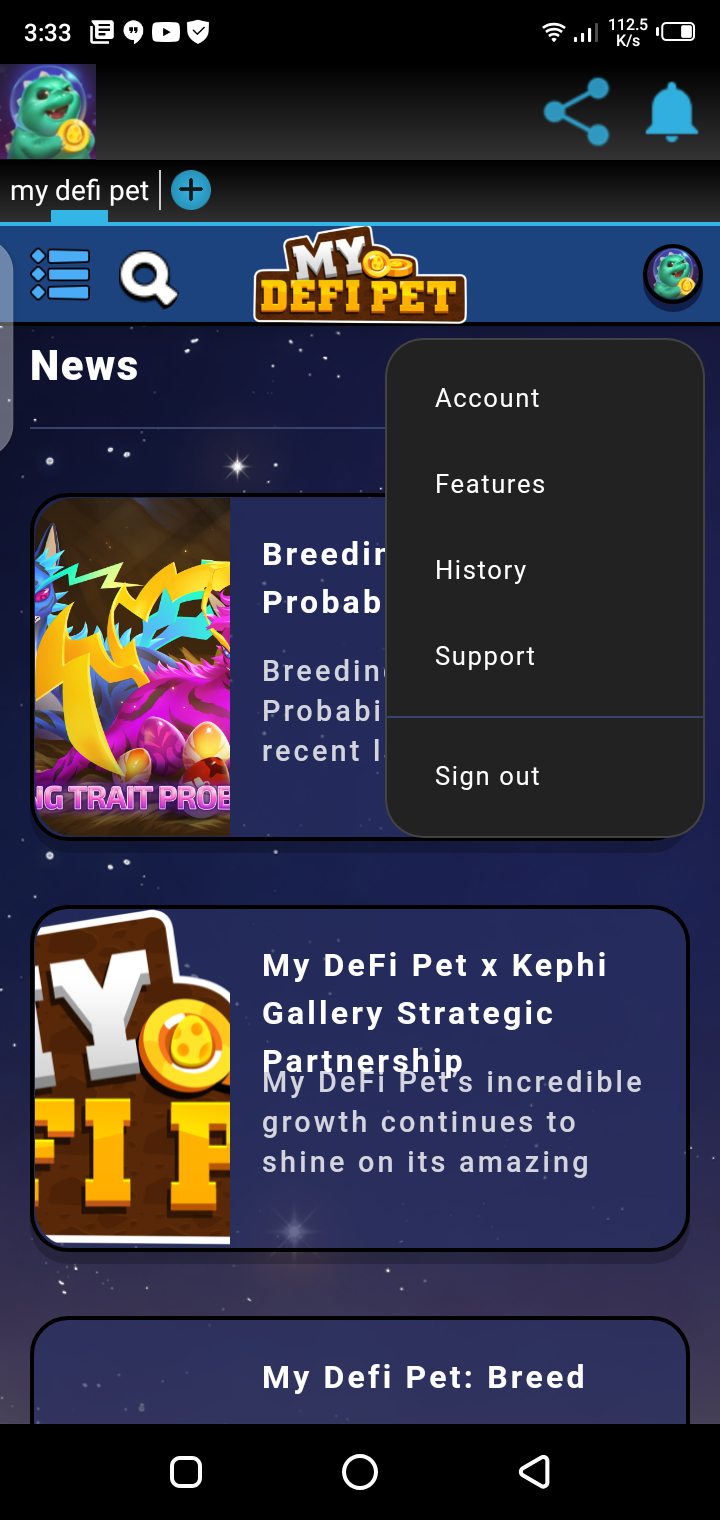
Task: Add a new tab with the plus button
Action: (x=191, y=190)
